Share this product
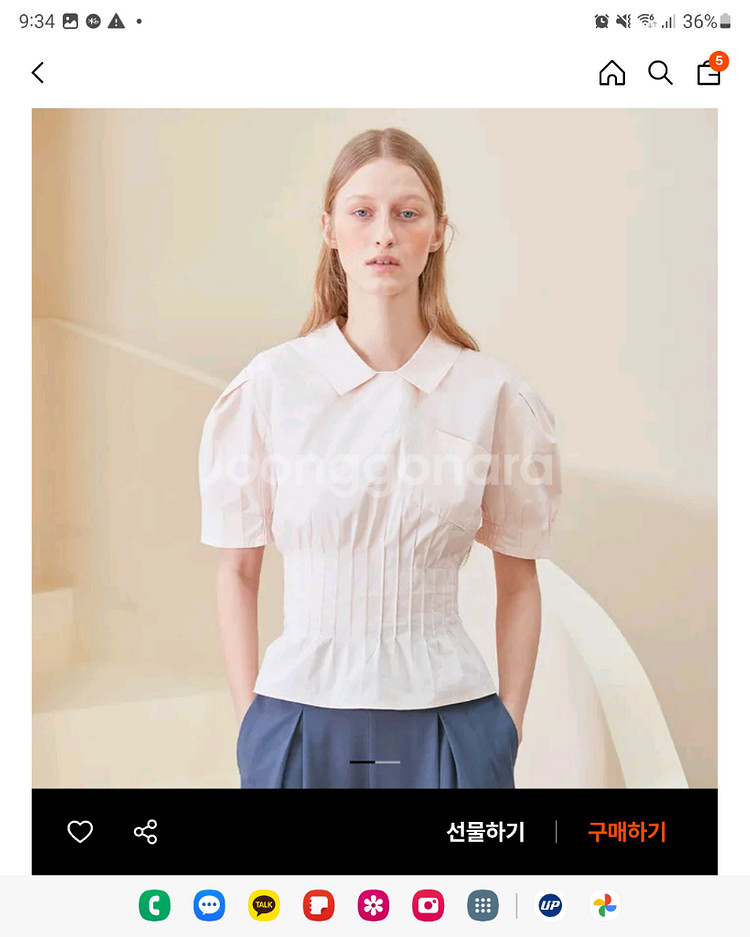 (x=146, y=831)
